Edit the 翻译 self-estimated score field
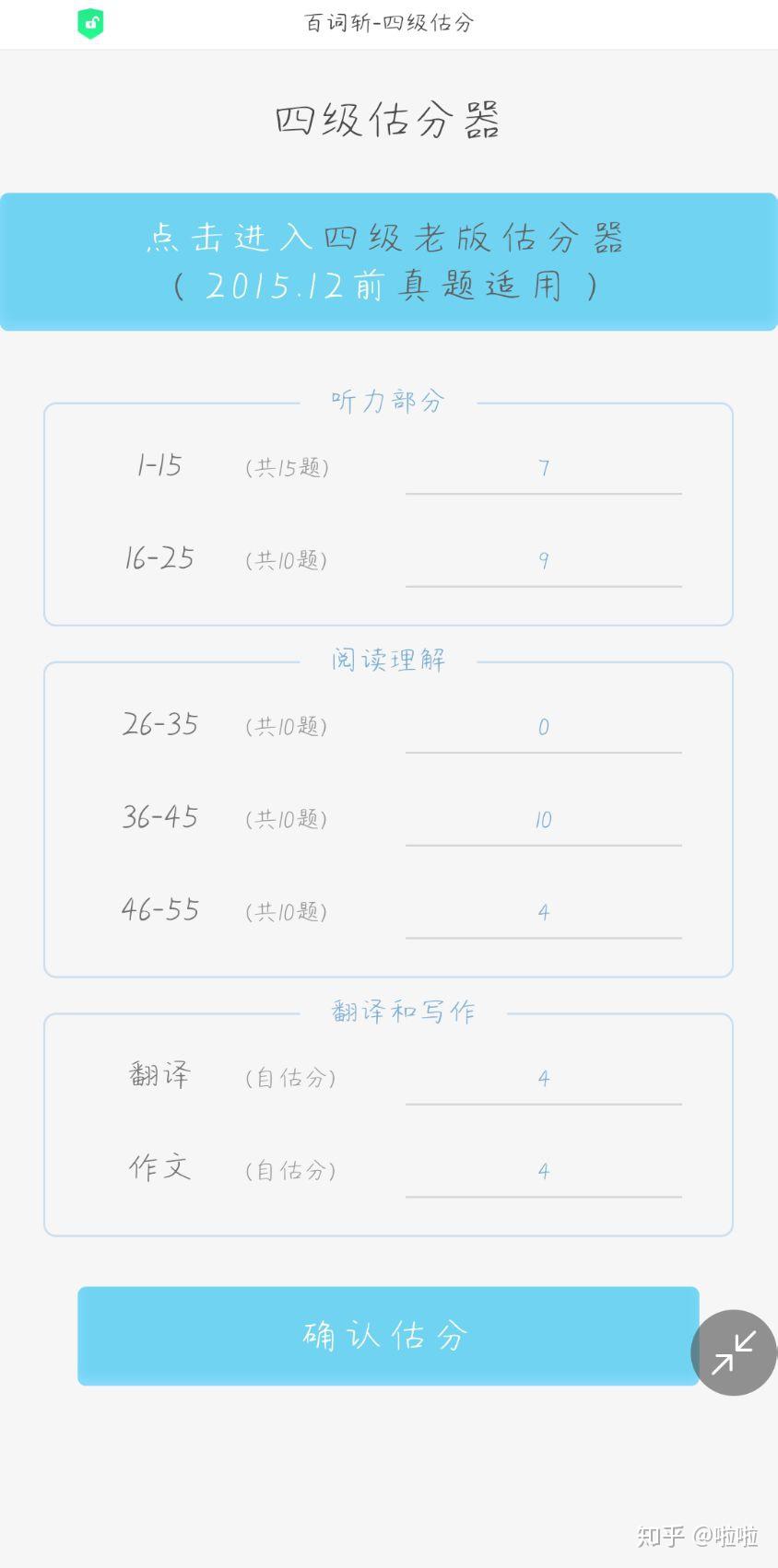Image resolution: width=778 pixels, height=1568 pixels. click(543, 1079)
